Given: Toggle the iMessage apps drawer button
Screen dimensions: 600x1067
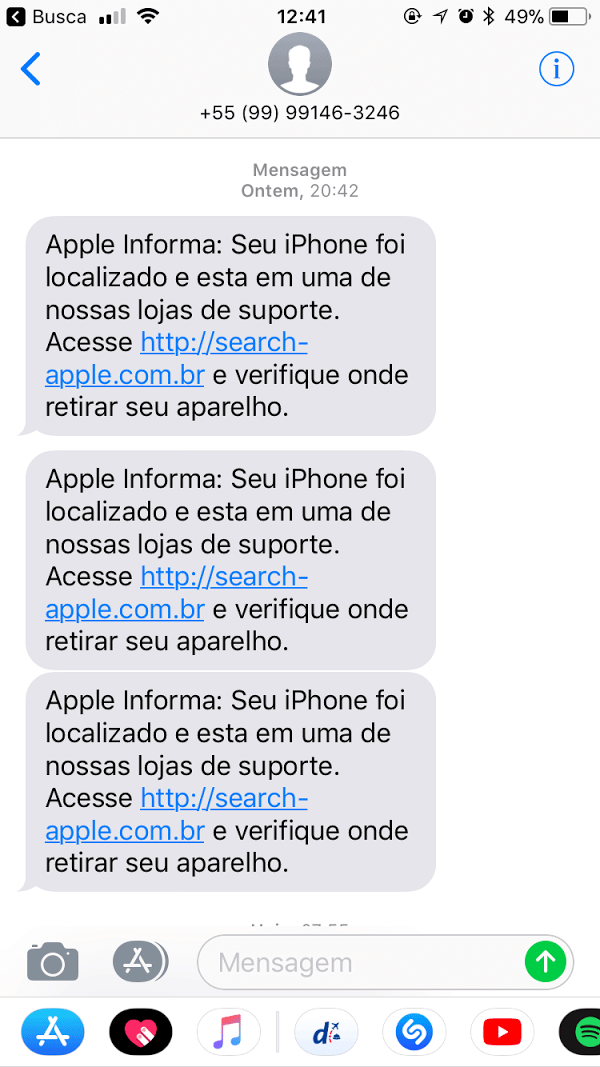Looking at the screenshot, I should [139, 962].
